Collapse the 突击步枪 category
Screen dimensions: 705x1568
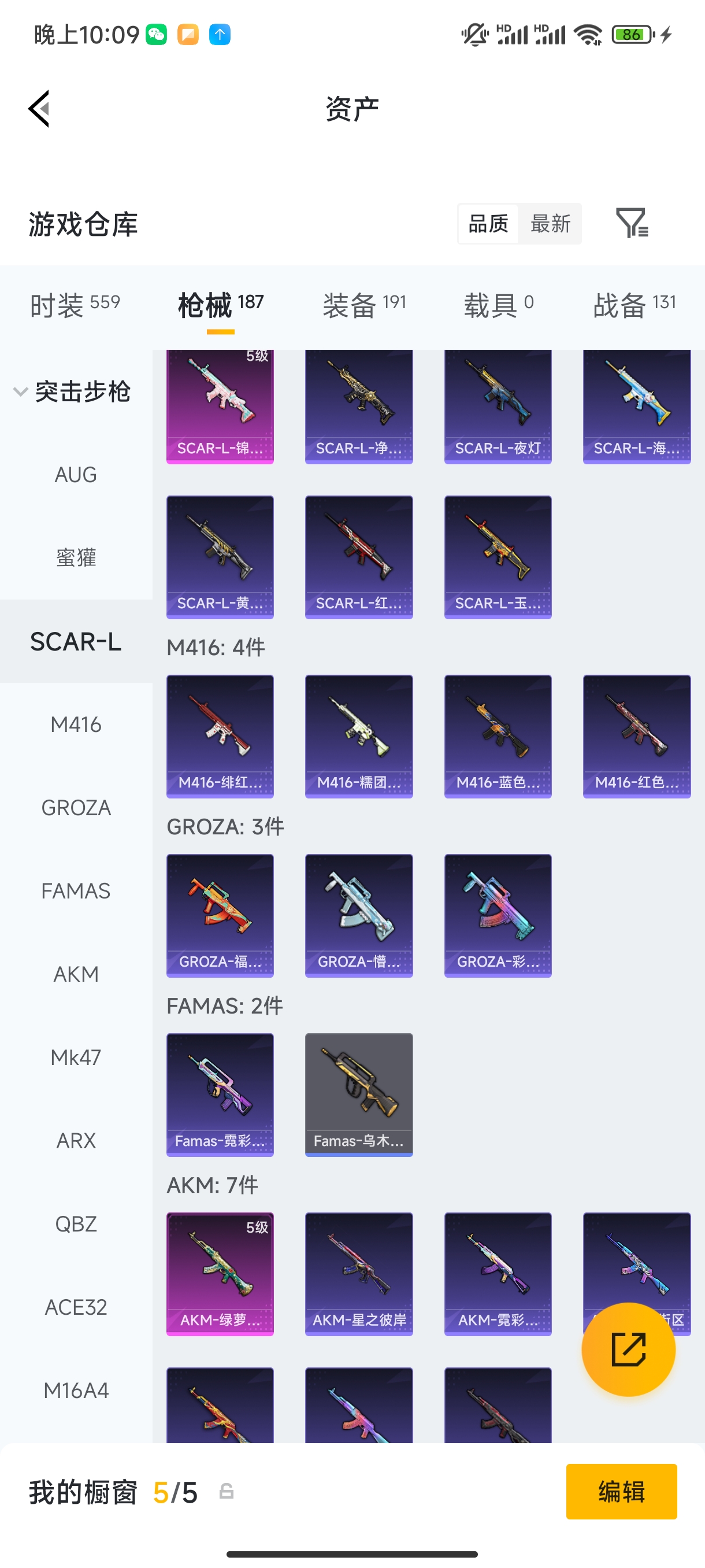(x=73, y=391)
